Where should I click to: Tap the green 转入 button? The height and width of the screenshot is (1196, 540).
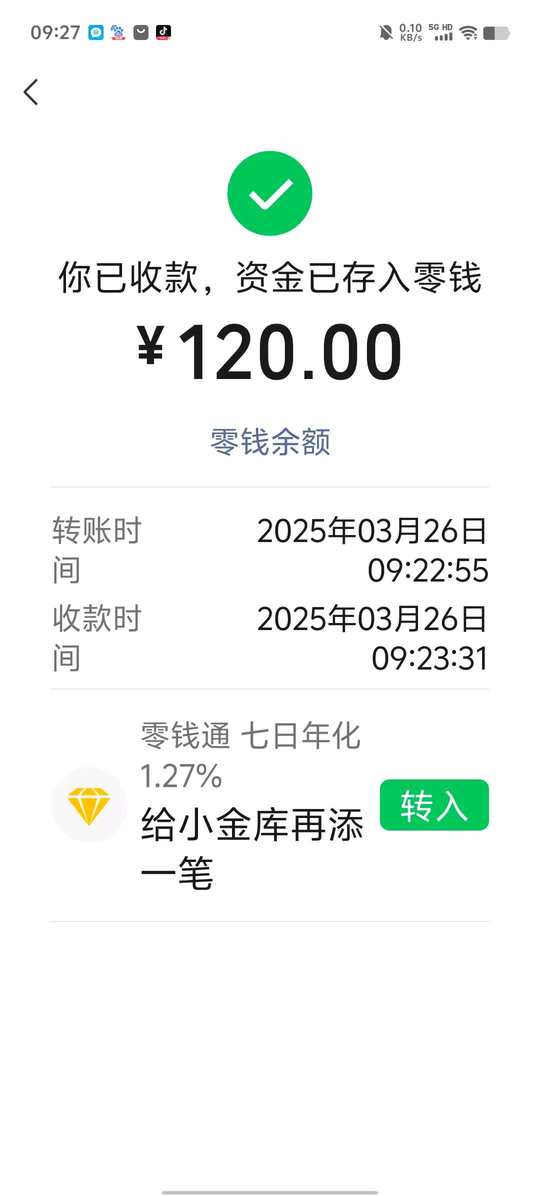[x=434, y=805]
